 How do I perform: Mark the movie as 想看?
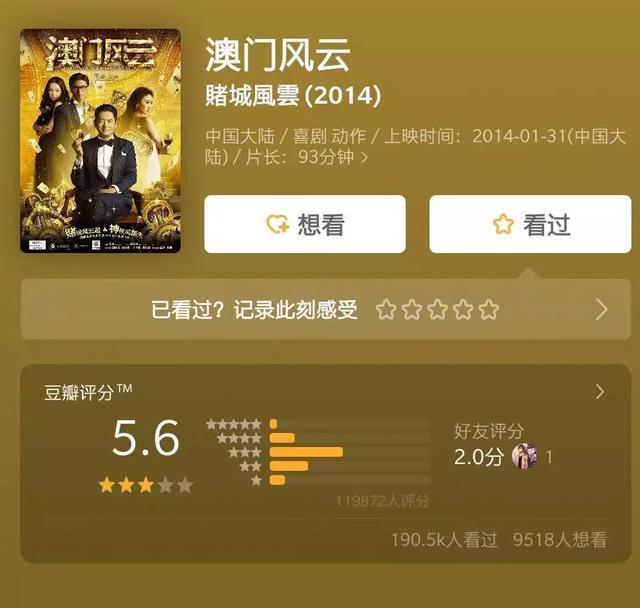(305, 224)
